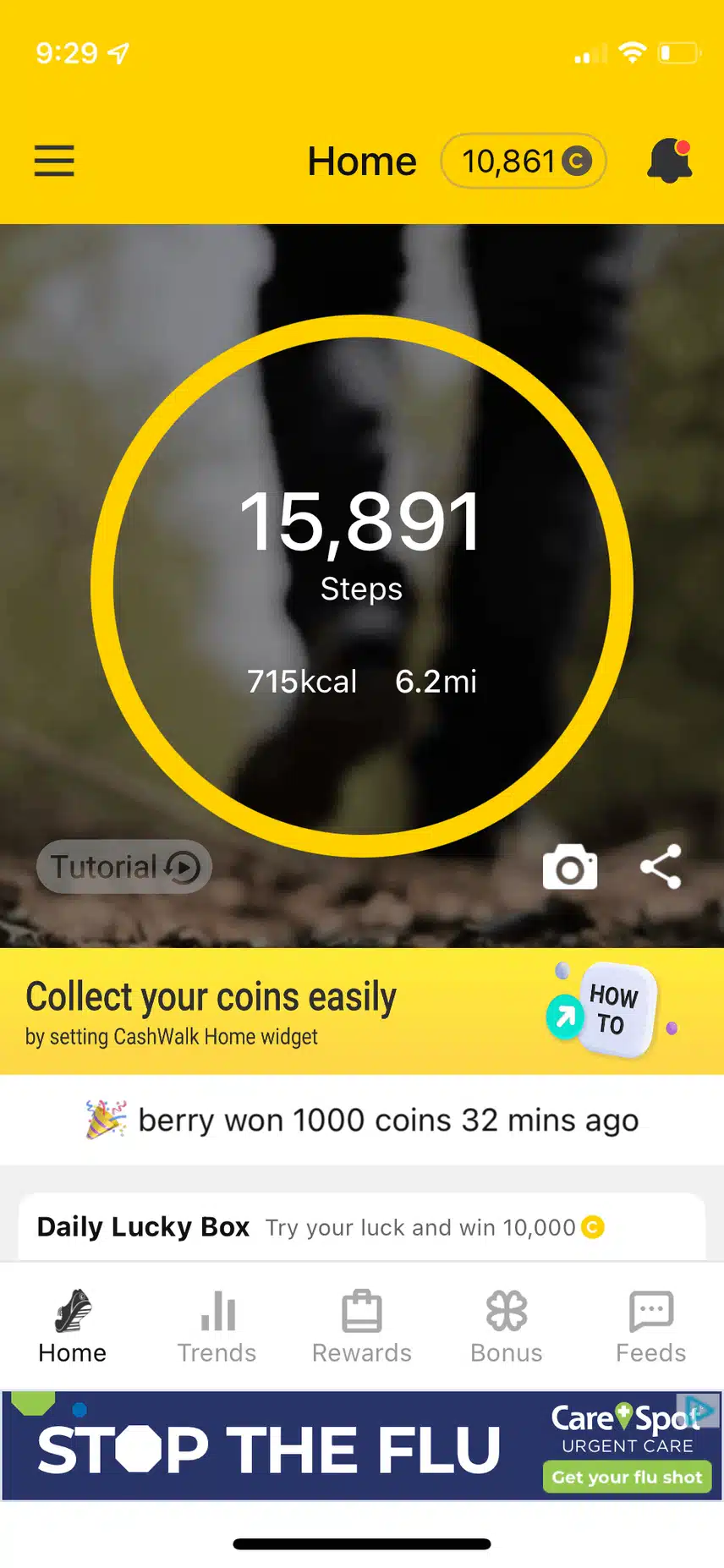Switch to the Feeds tab
Viewport: 724px width, 1568px height.
tap(651, 1326)
